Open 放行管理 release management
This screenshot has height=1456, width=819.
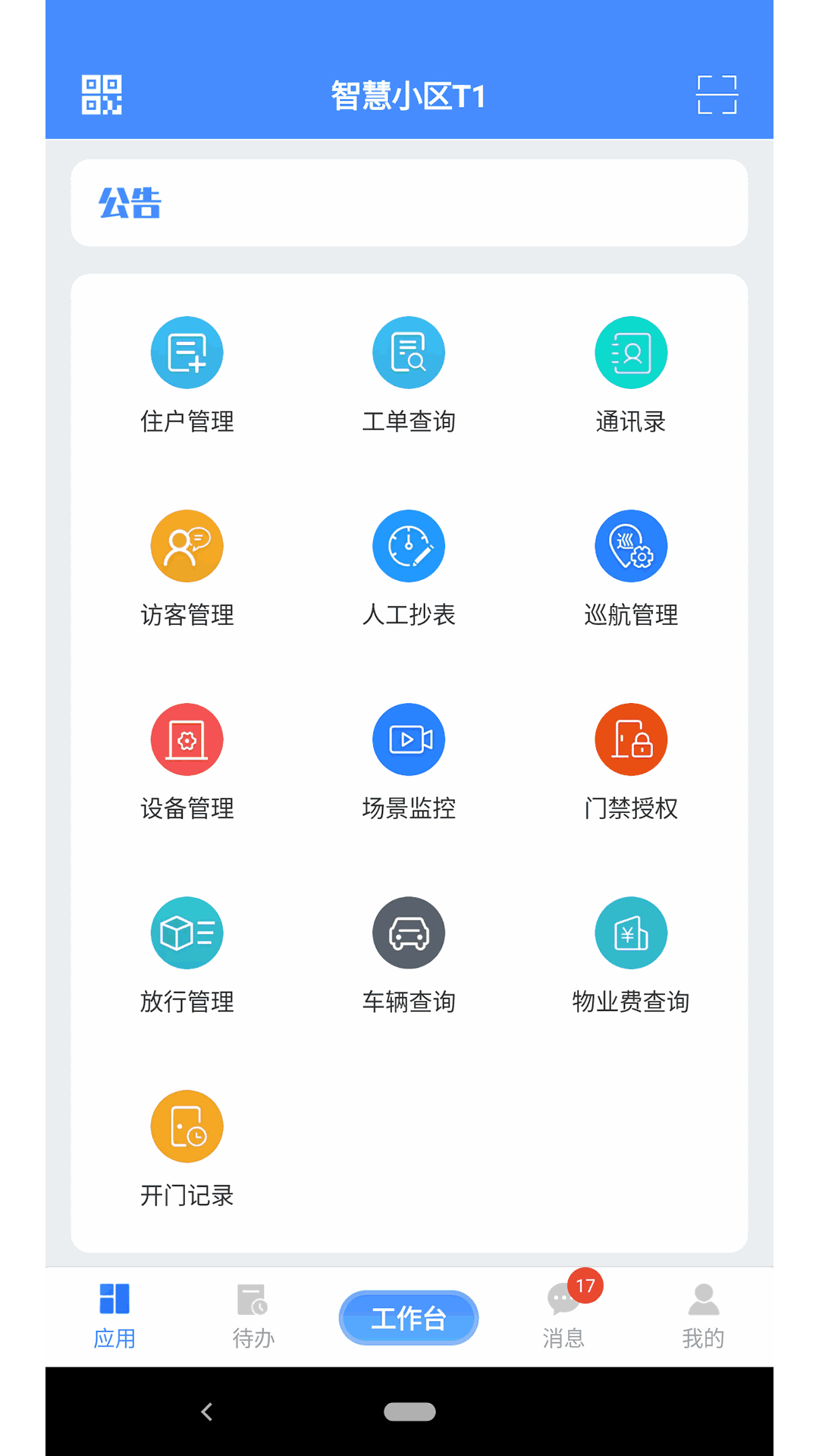click(187, 954)
